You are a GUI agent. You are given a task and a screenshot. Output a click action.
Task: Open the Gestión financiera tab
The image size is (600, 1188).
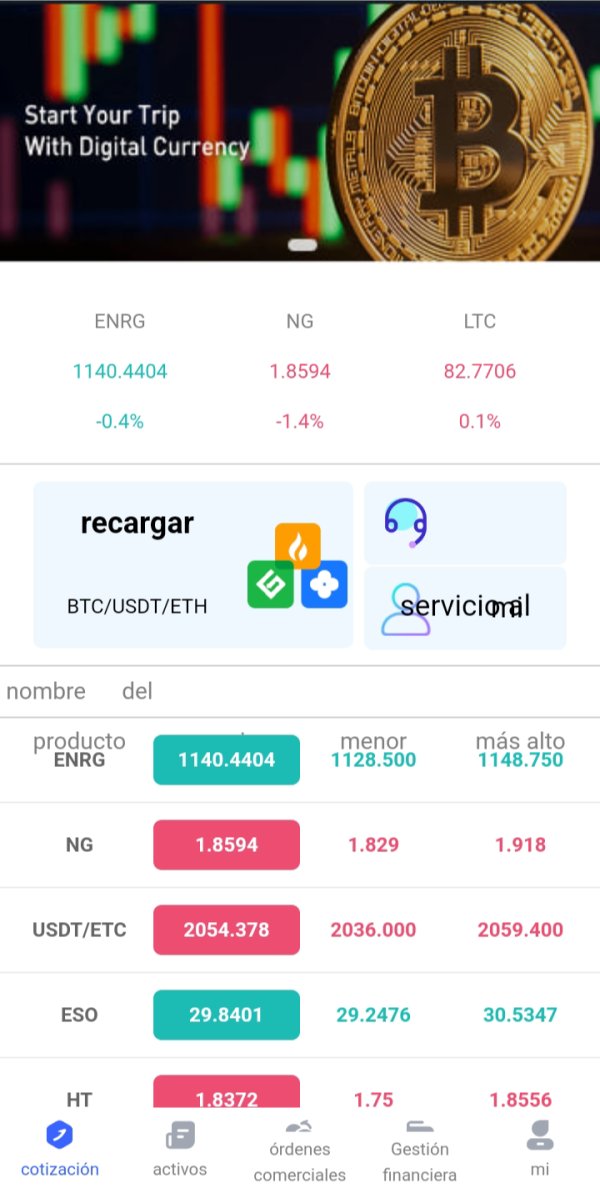tap(420, 1149)
